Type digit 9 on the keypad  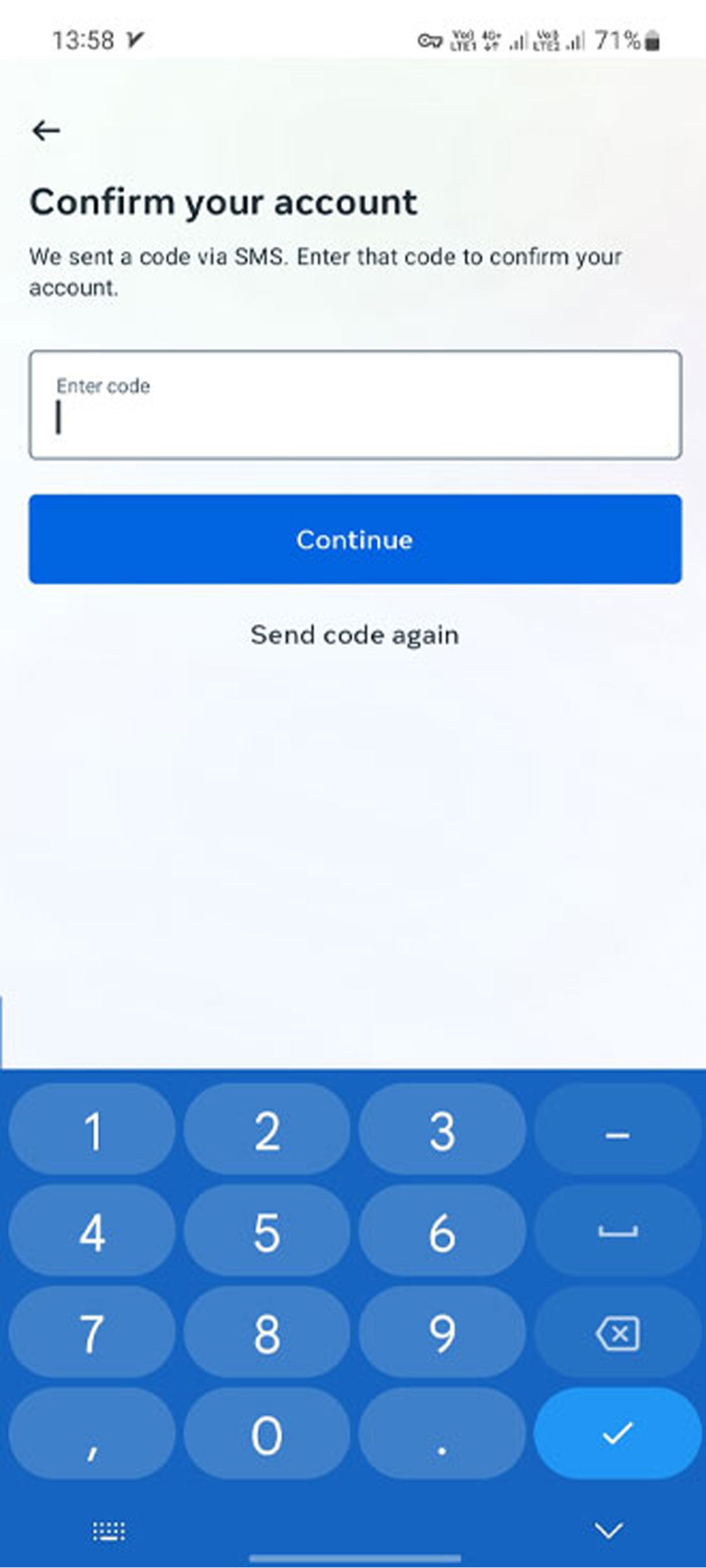(442, 1333)
